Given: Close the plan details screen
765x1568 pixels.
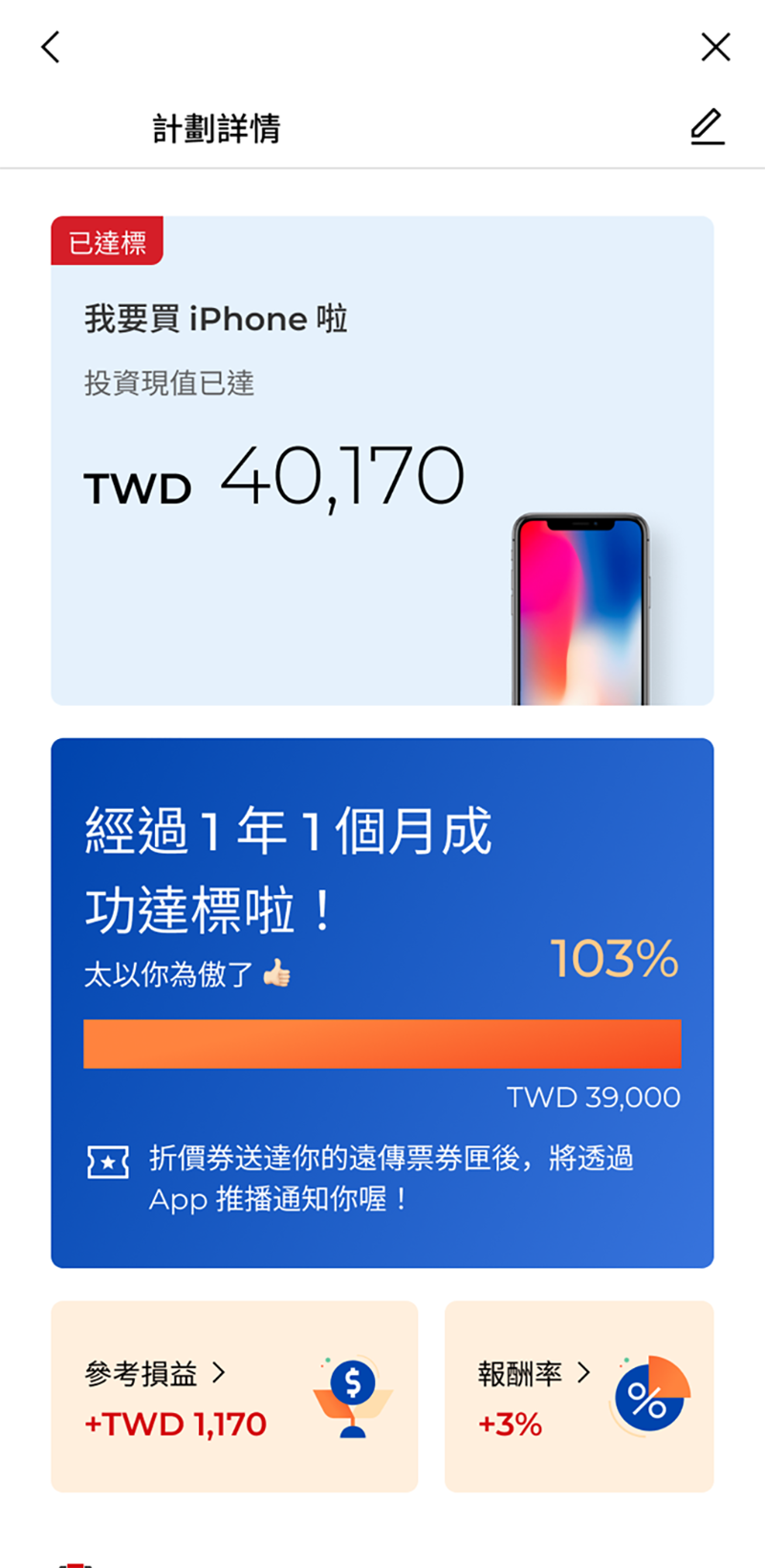Looking at the screenshot, I should 715,47.
